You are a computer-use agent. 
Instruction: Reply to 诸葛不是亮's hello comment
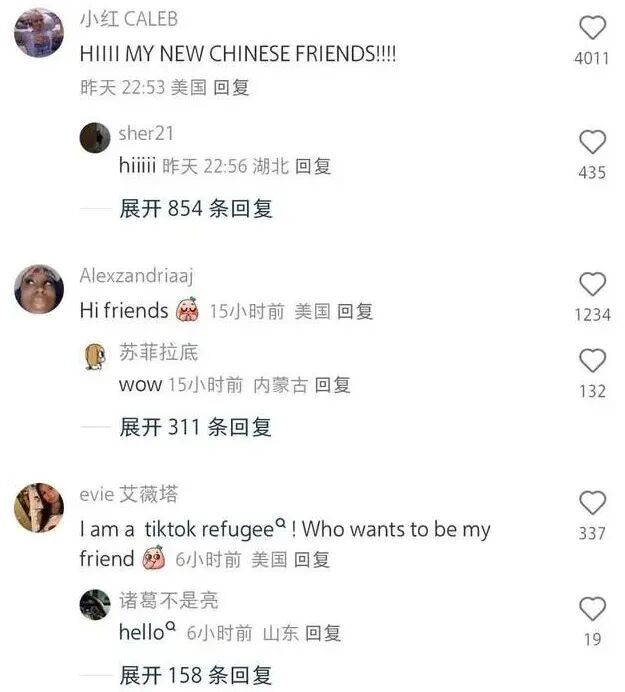click(323, 633)
